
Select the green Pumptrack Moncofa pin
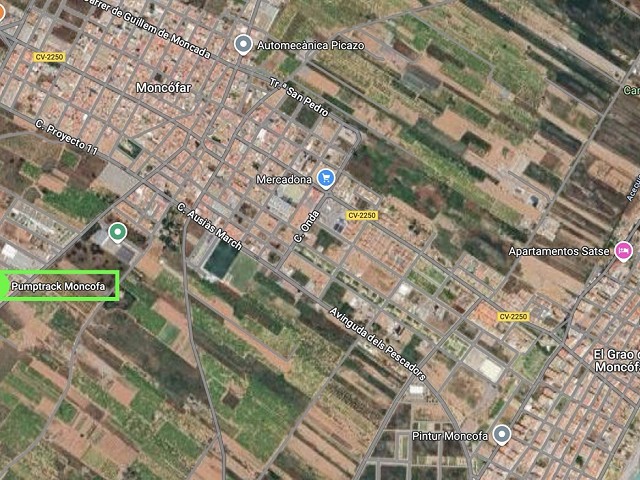(117, 233)
